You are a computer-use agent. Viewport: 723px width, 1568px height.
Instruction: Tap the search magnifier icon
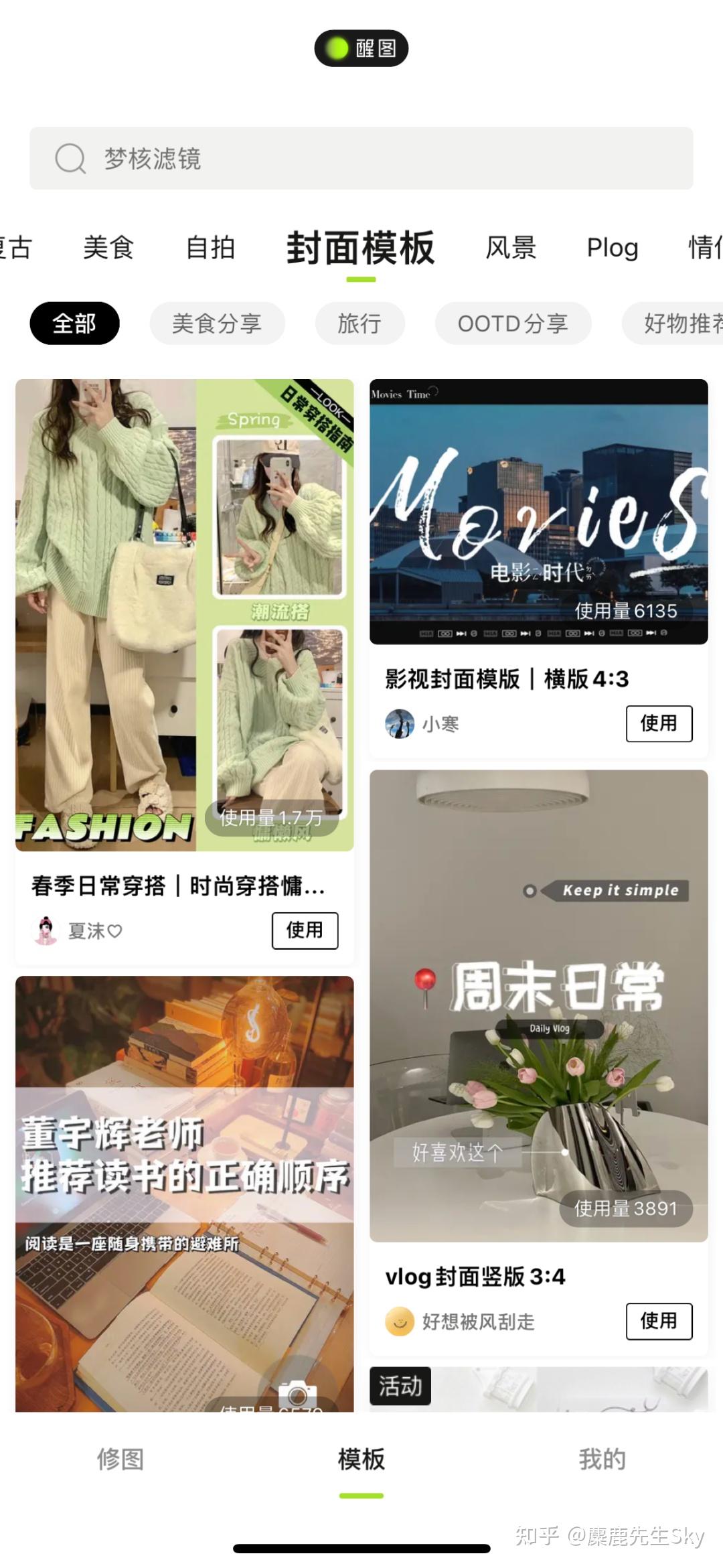pyautogui.click(x=70, y=159)
